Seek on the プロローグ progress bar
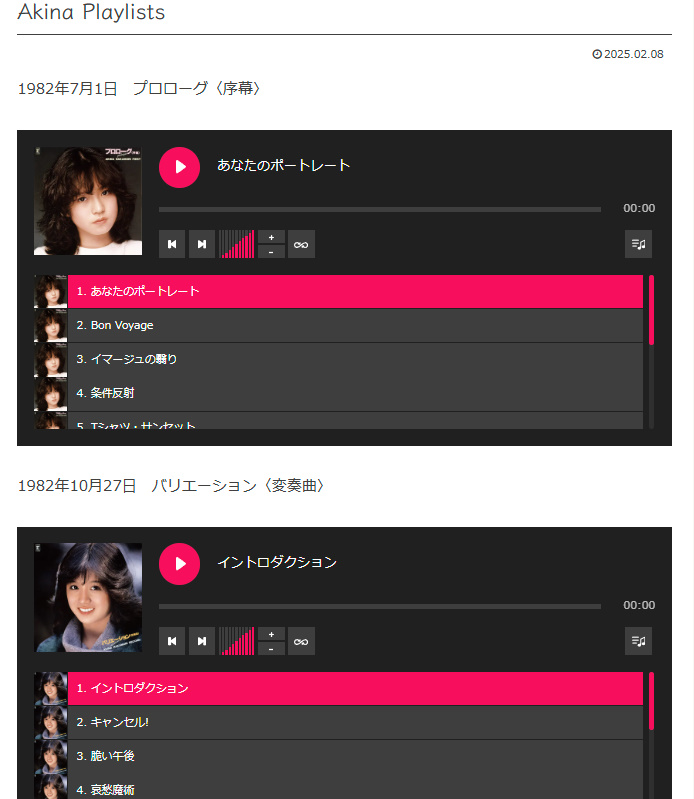Image resolution: width=694 pixels, height=799 pixels. click(380, 209)
